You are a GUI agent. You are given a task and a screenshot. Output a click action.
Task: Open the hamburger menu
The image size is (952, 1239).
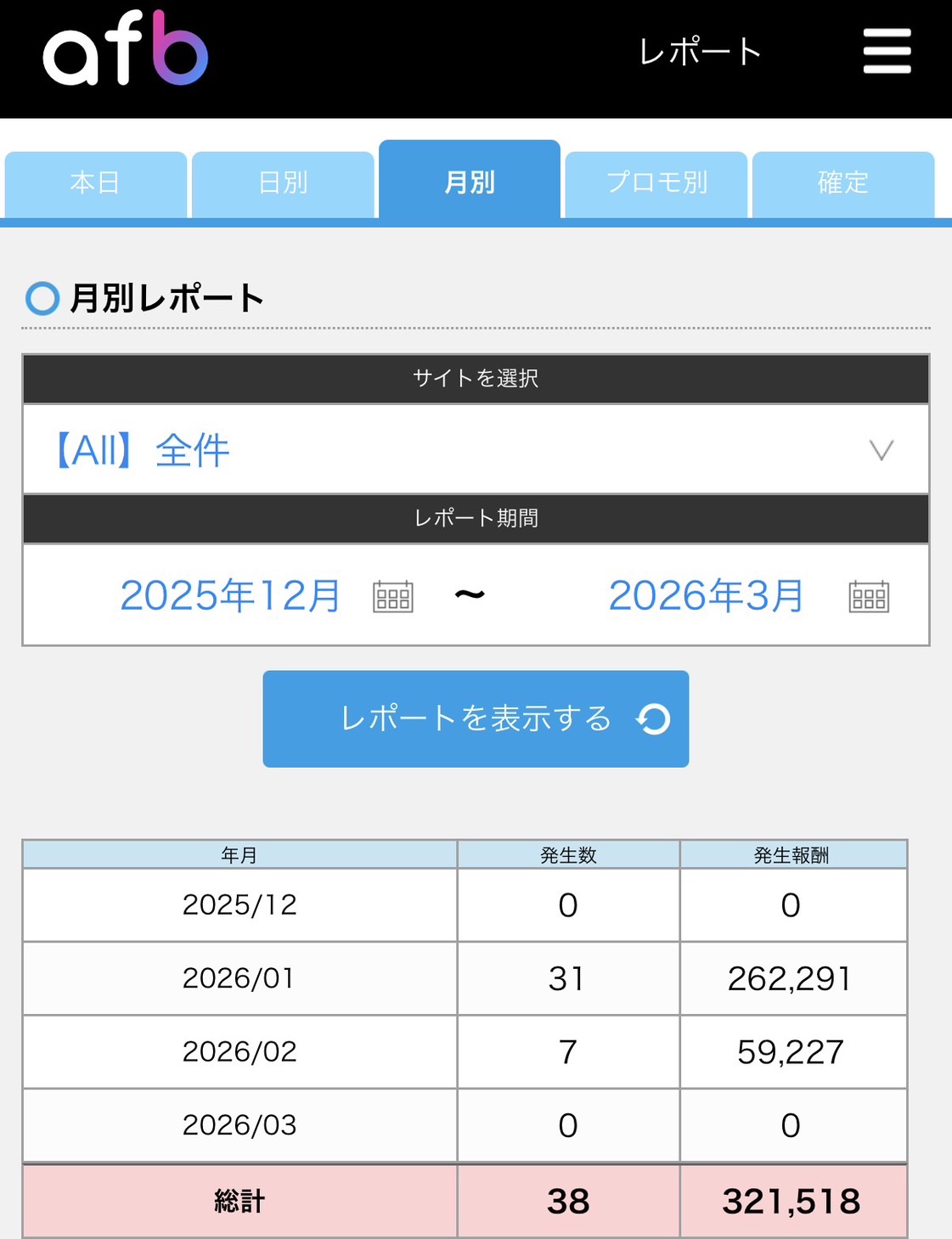887,51
